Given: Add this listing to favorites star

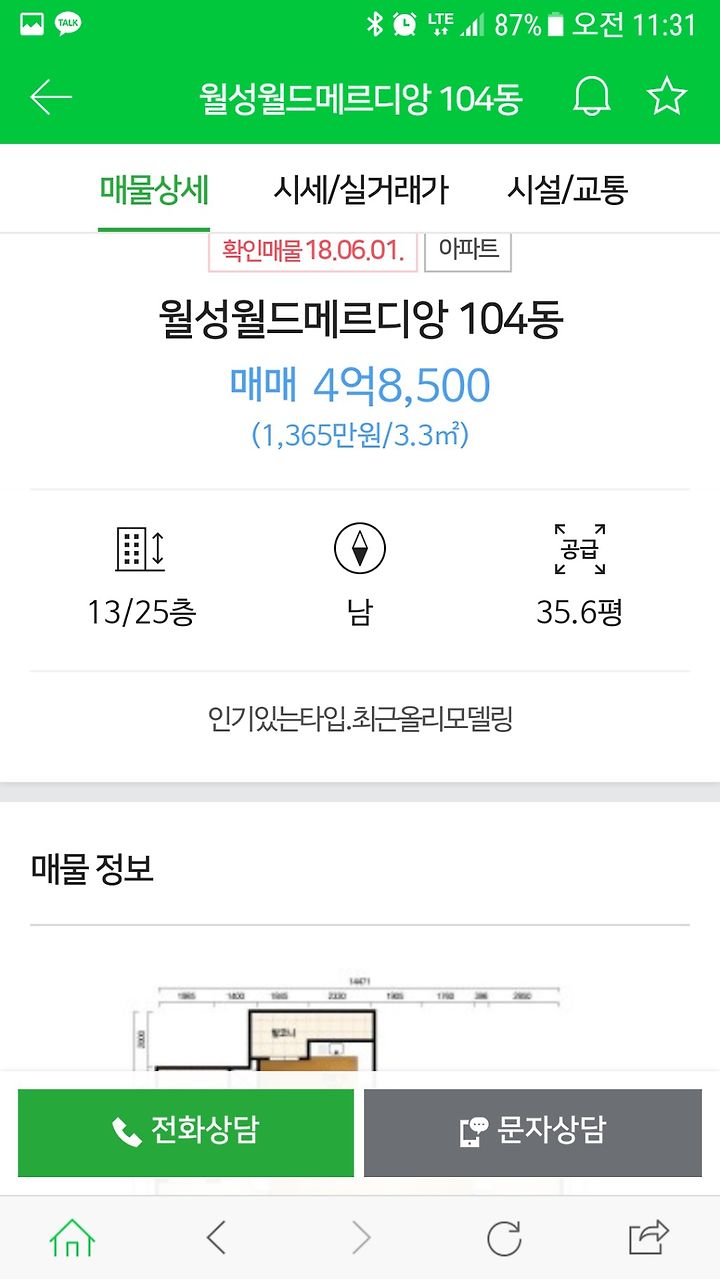Looking at the screenshot, I should click(x=667, y=97).
